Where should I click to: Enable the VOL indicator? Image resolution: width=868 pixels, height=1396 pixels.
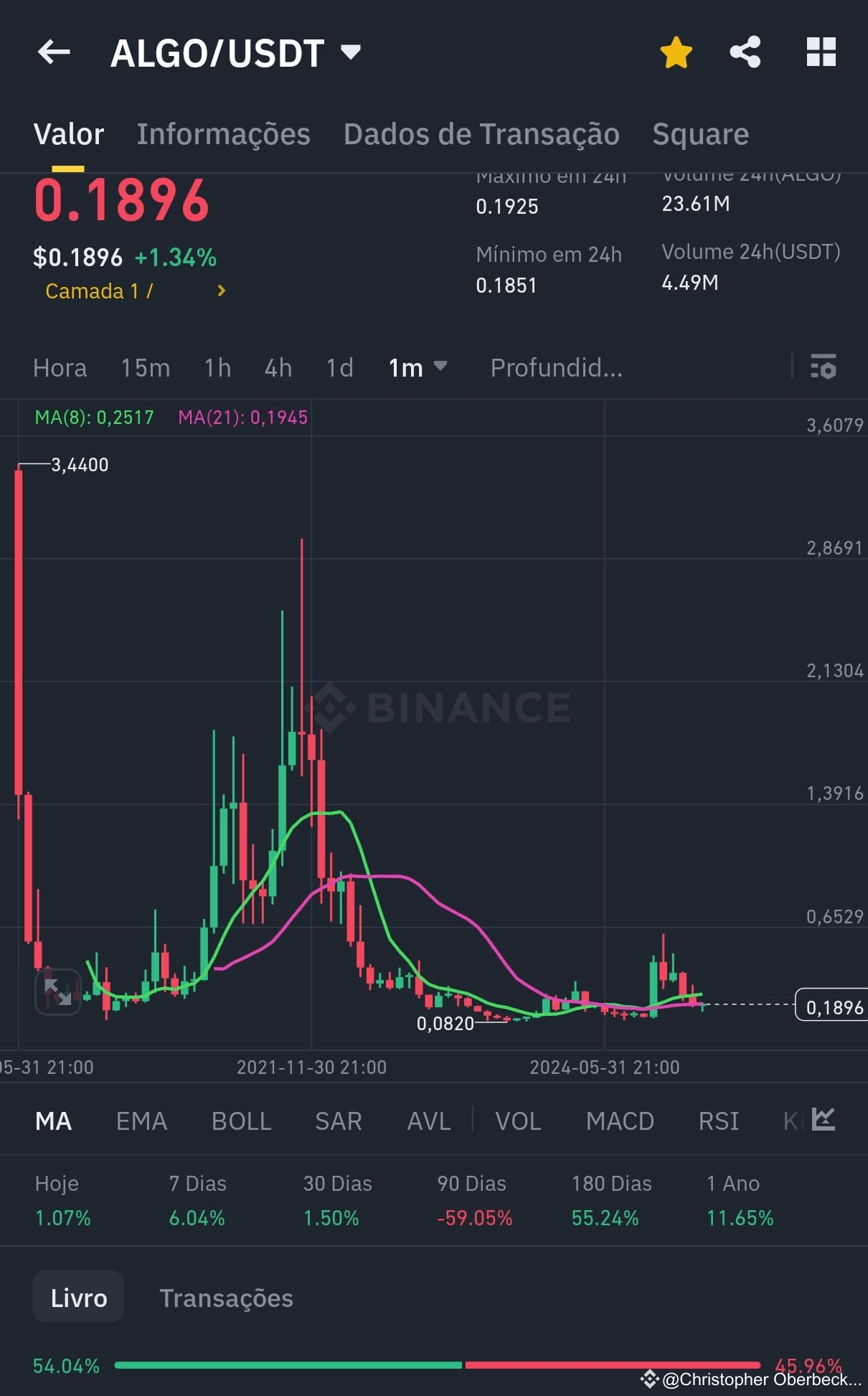(x=518, y=1120)
